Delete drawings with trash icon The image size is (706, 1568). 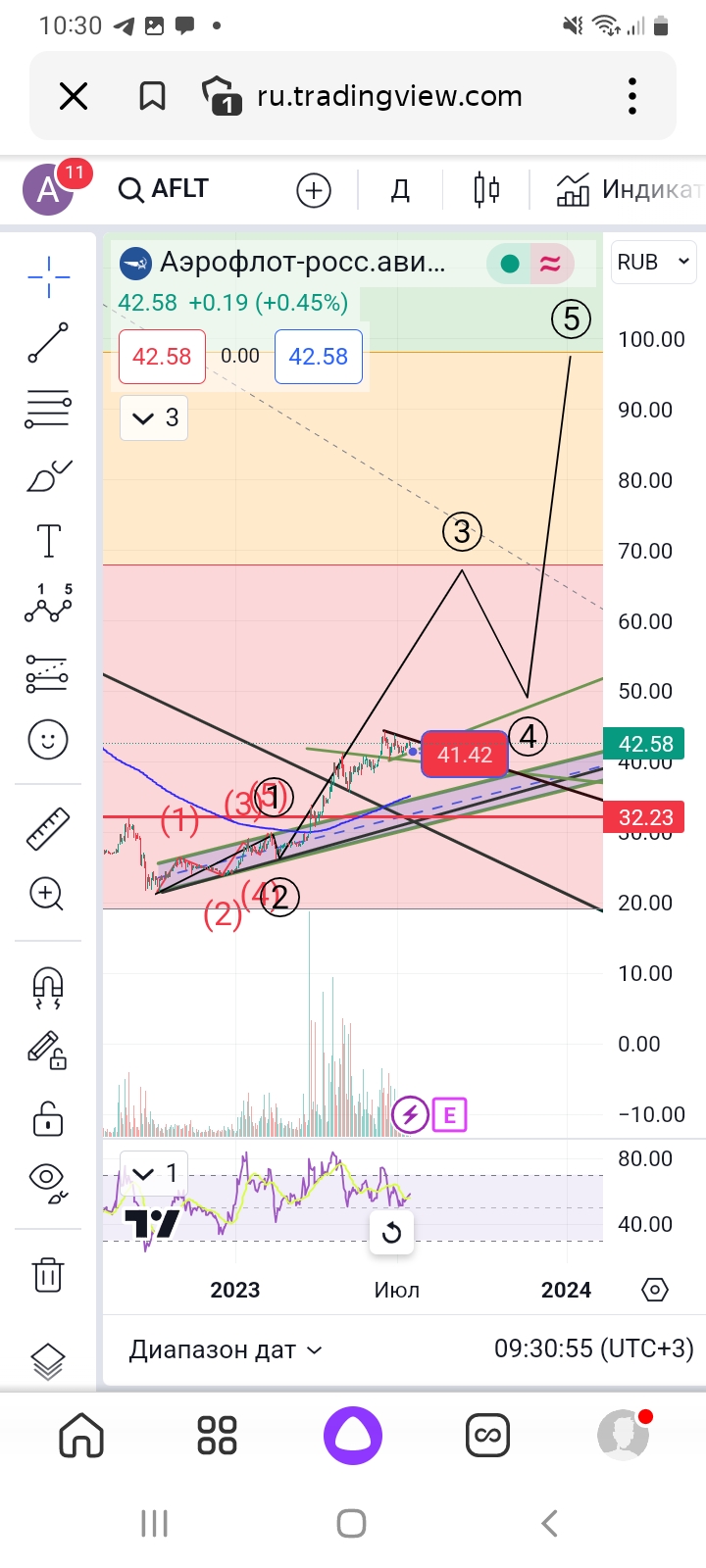(48, 1275)
